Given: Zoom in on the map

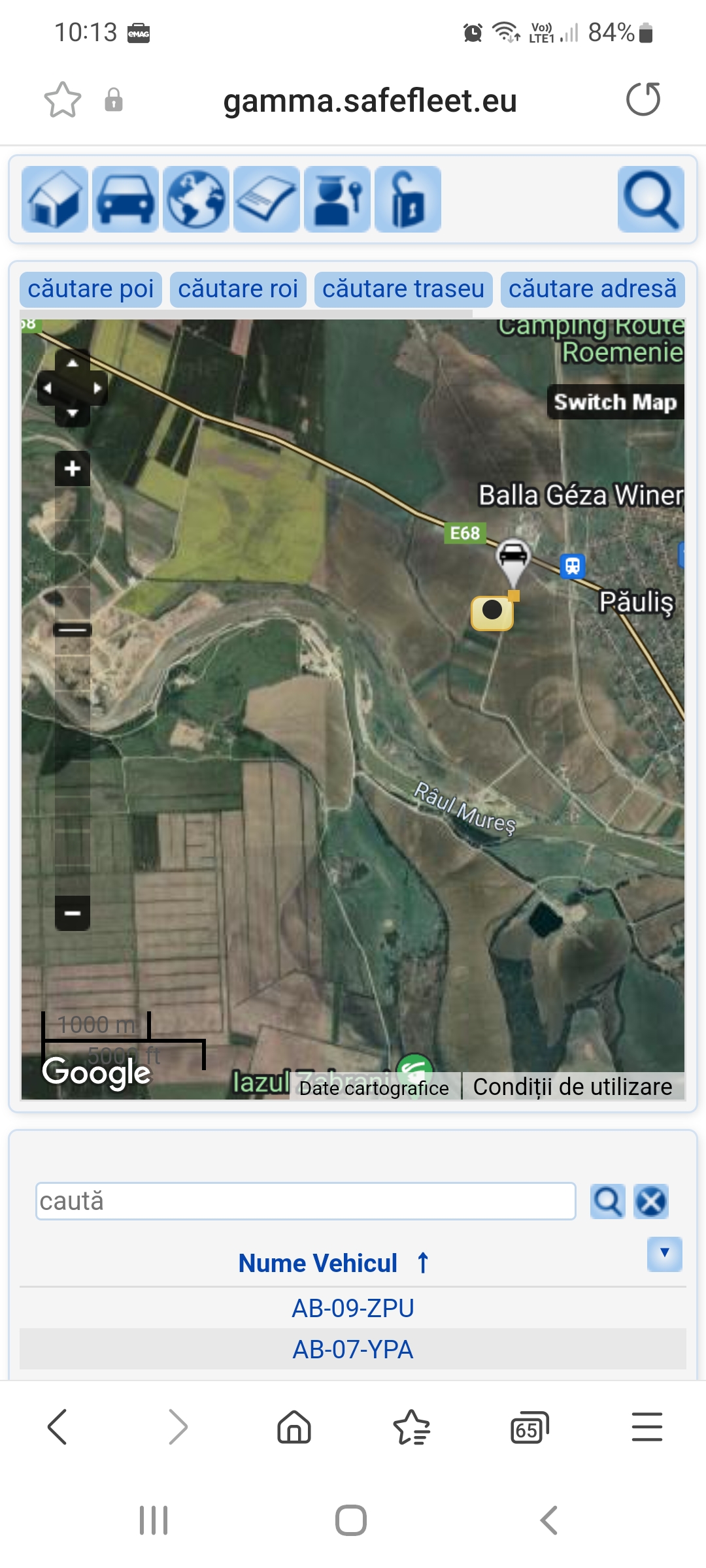Looking at the screenshot, I should [x=73, y=468].
